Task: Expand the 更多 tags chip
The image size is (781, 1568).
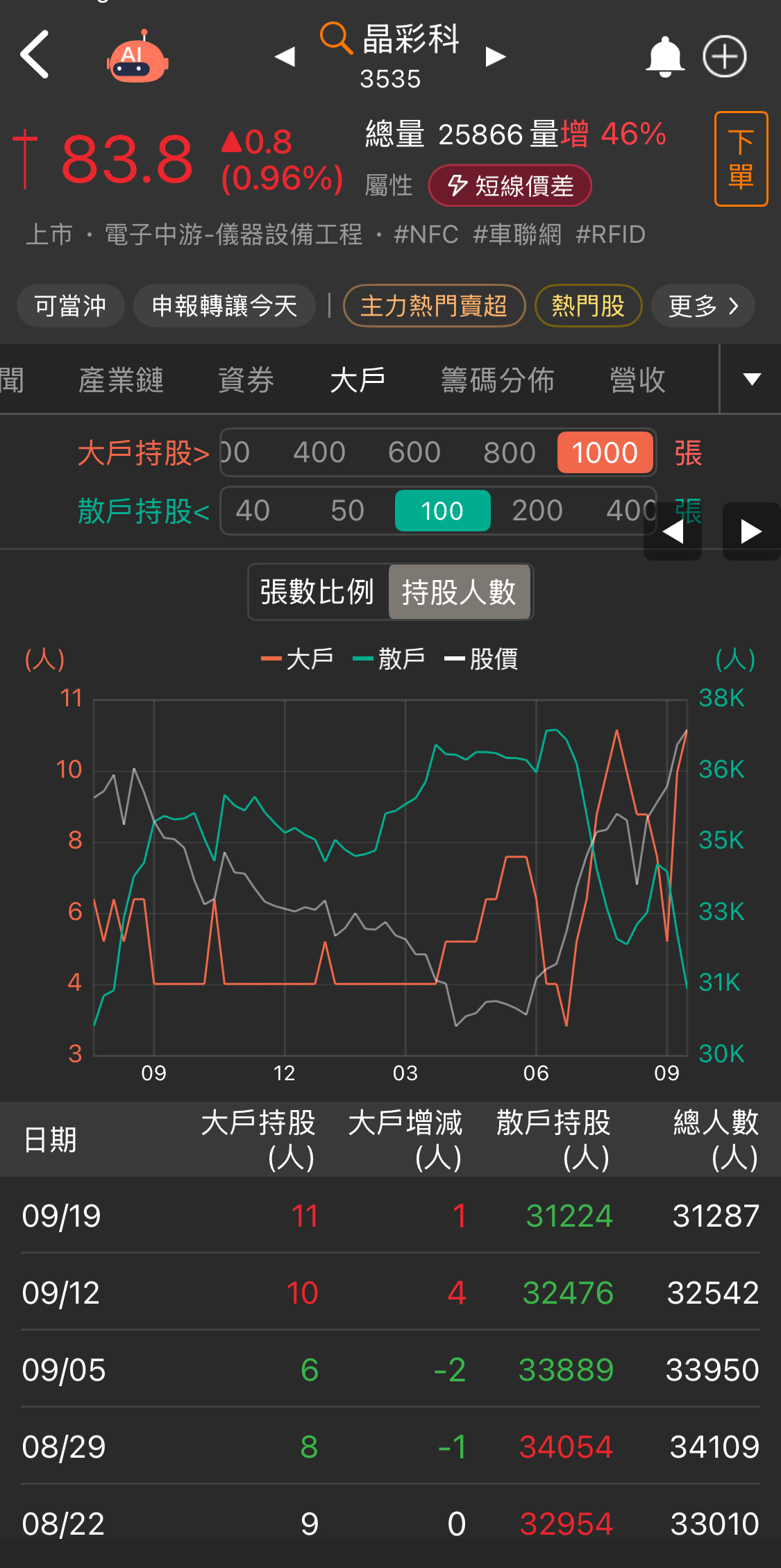Action: coord(703,306)
